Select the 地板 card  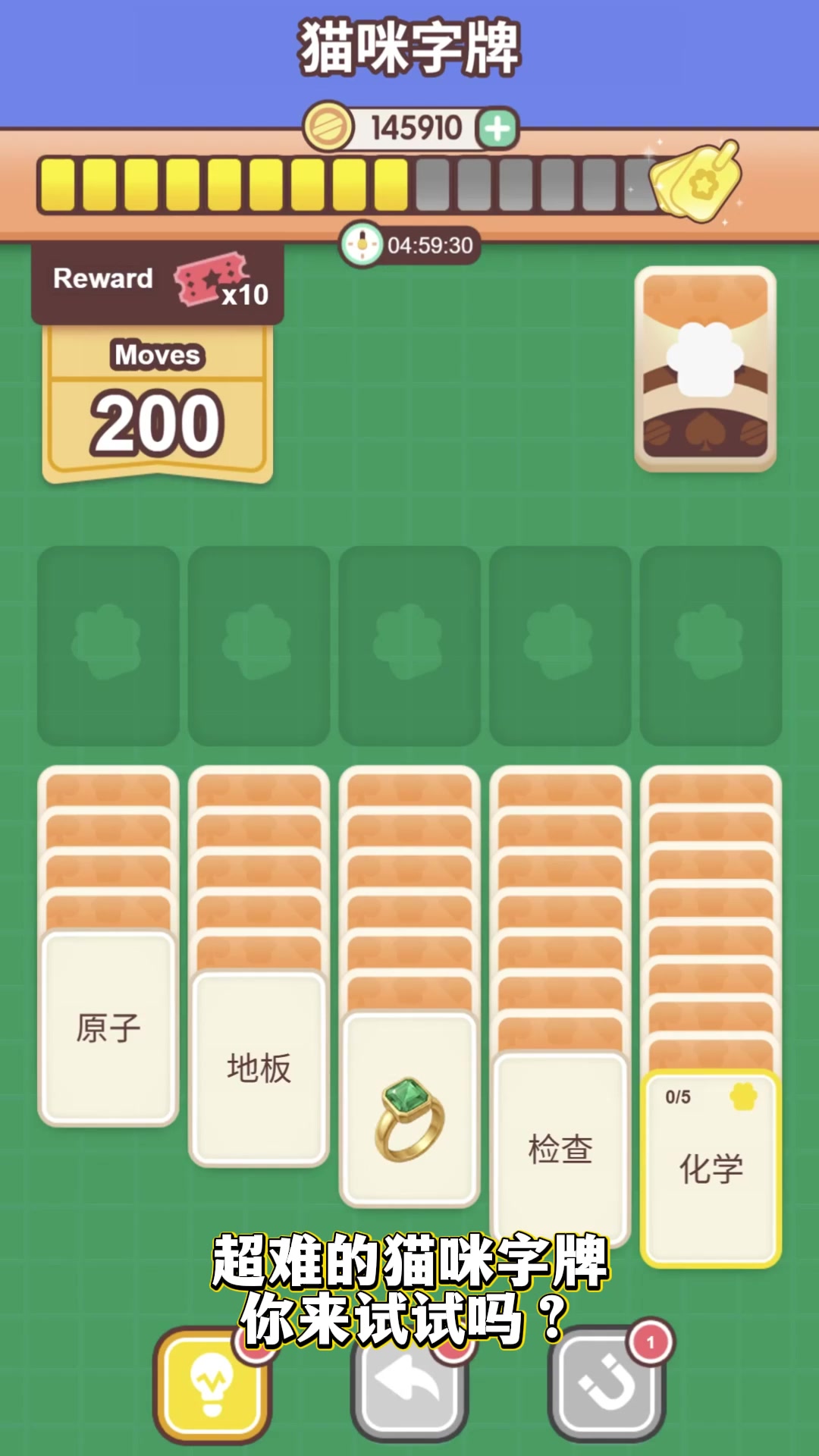259,1068
